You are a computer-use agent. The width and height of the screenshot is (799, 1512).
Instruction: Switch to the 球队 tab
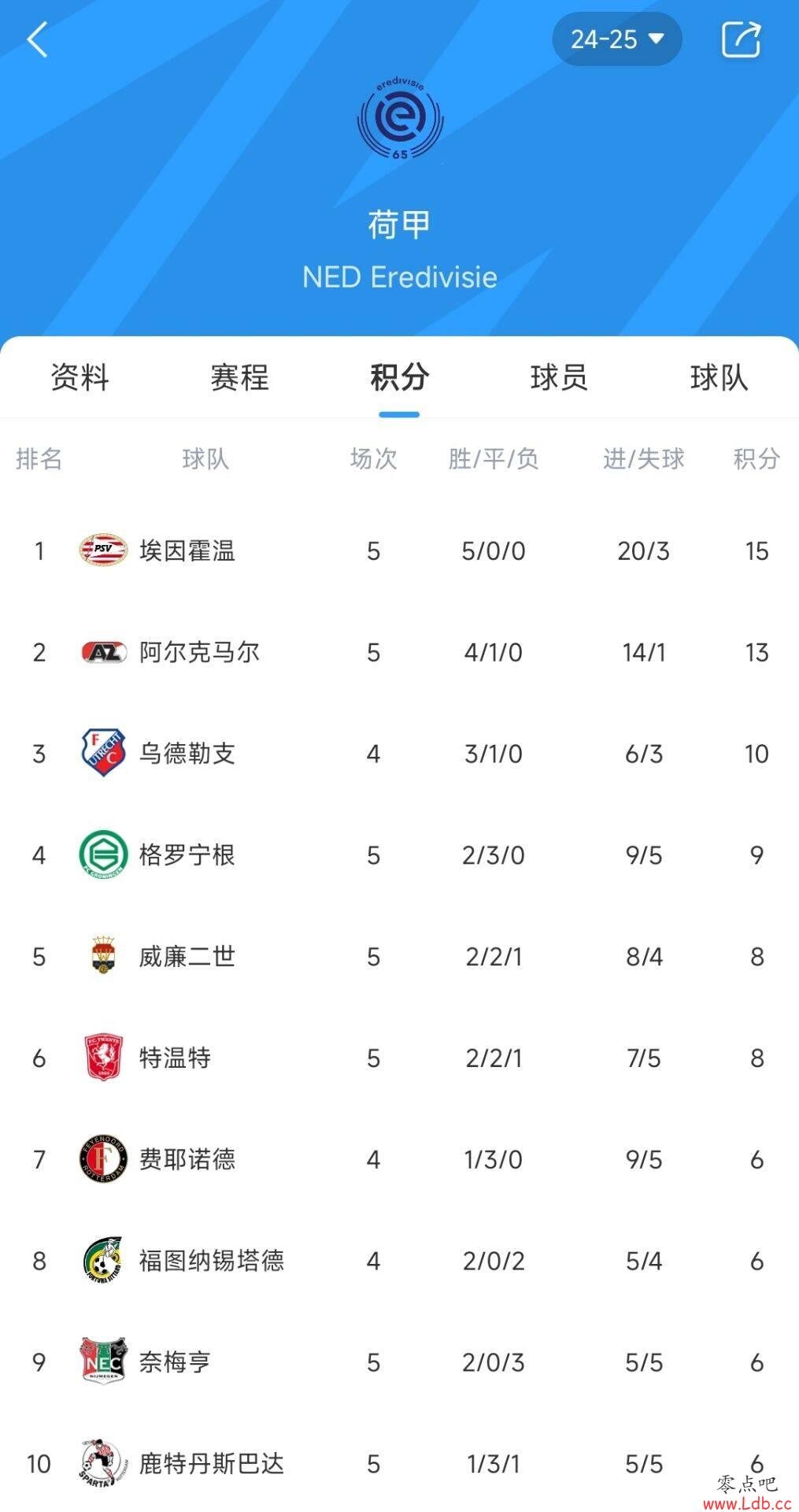719,377
